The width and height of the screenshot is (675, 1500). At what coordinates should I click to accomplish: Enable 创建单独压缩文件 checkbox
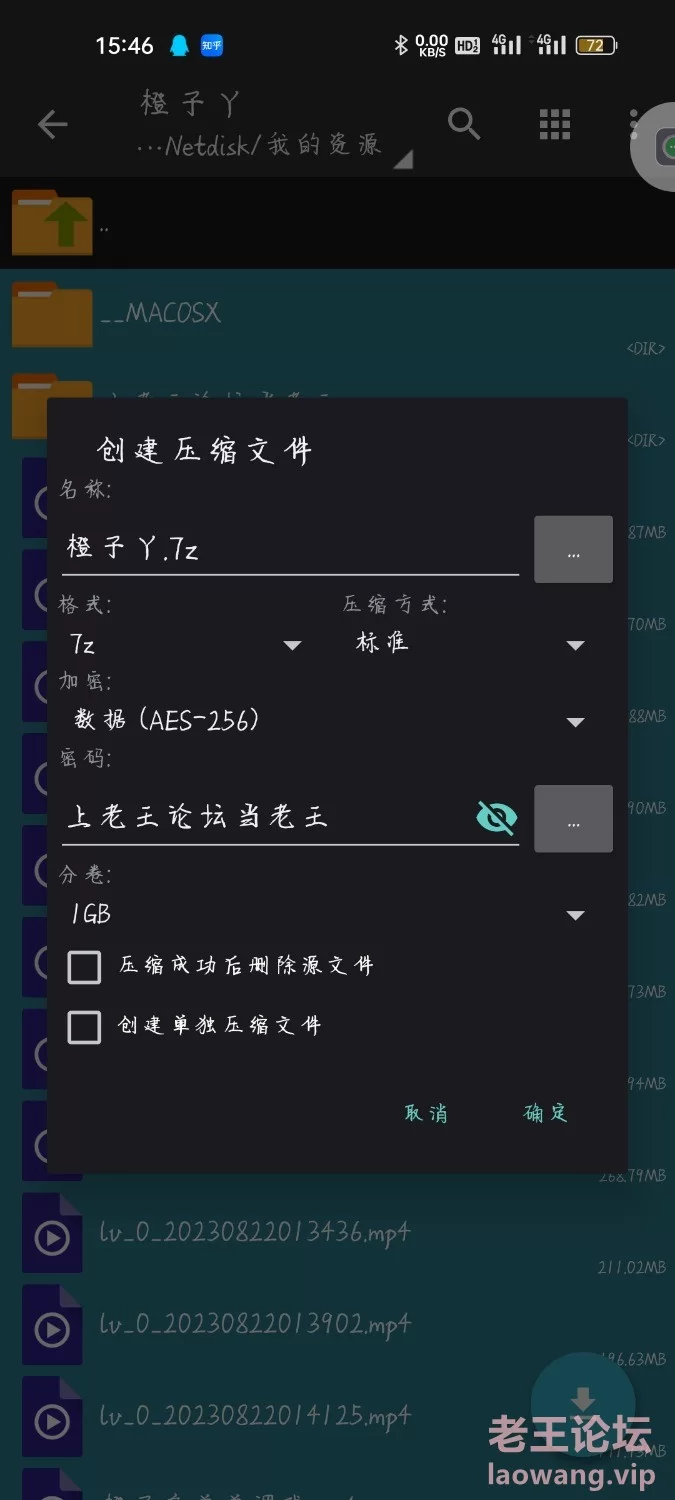pos(84,1026)
